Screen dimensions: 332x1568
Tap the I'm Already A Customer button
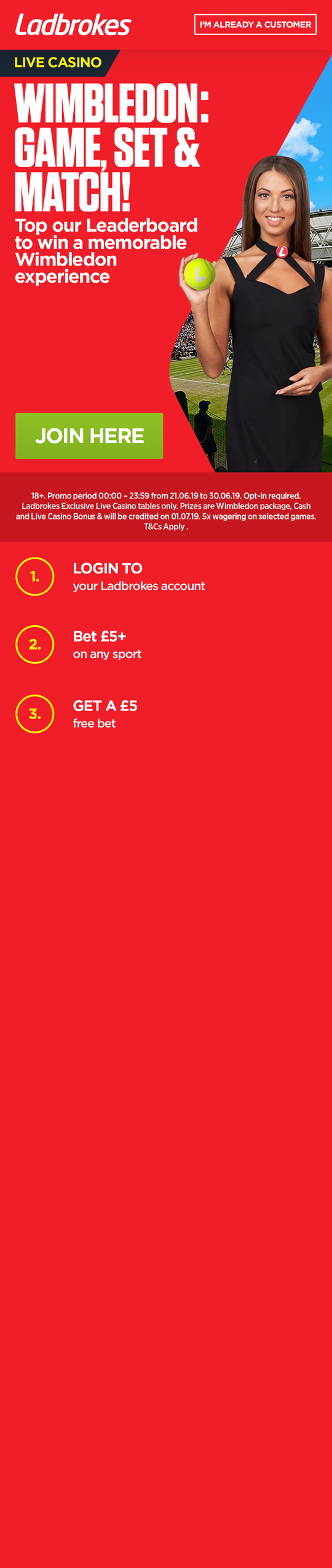[255, 25]
